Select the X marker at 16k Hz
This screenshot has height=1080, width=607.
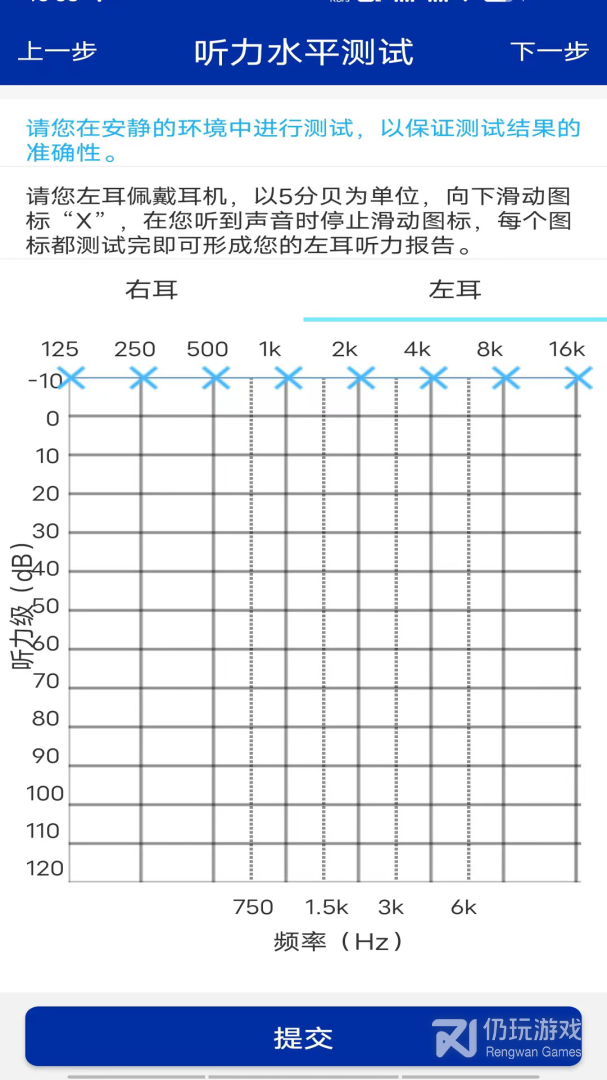[578, 377]
